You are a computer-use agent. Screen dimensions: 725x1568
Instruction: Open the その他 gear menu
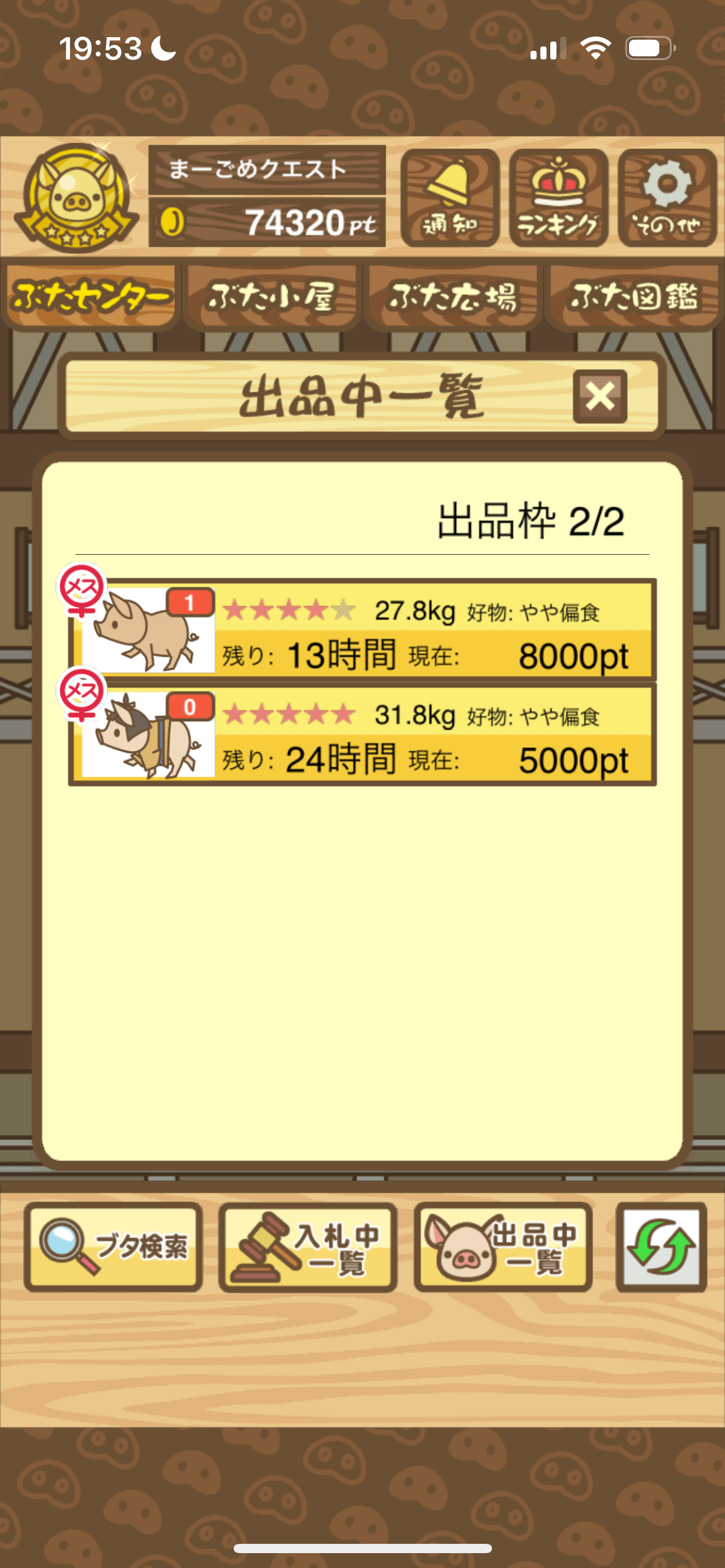(x=667, y=198)
